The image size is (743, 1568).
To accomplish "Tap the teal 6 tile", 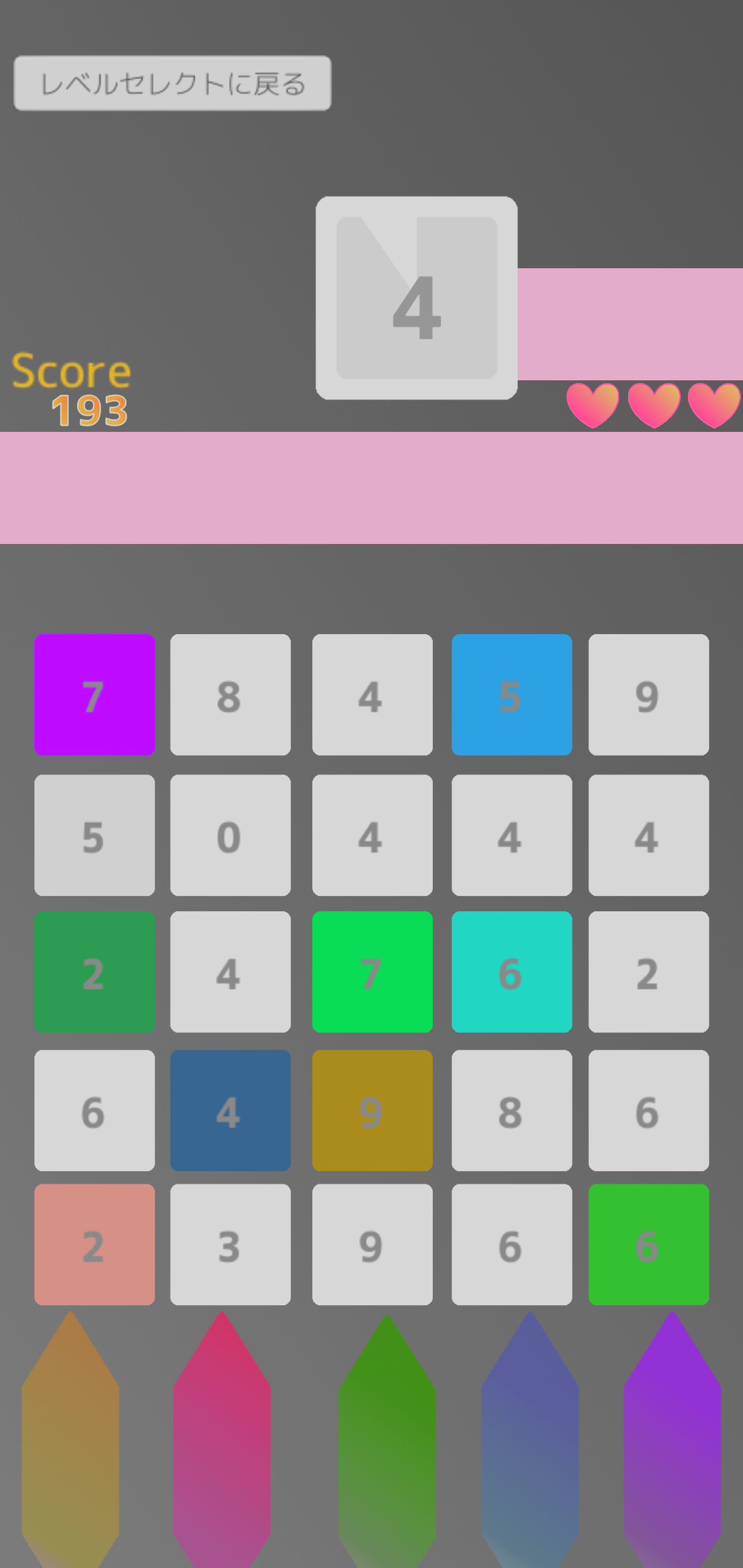I will 511,972.
